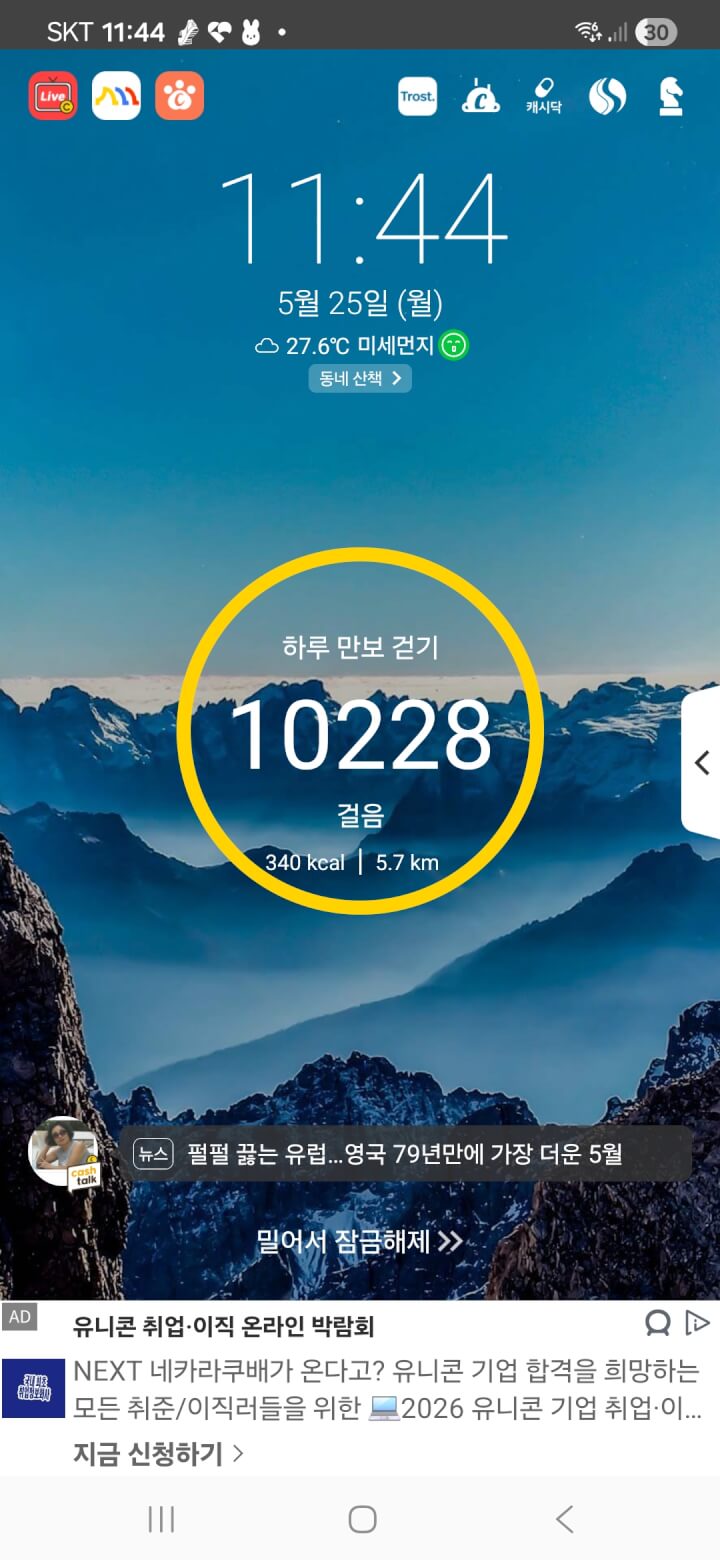This screenshot has height=1560, width=720.
Task: Expand the side panel arrow handle
Action: click(701, 762)
